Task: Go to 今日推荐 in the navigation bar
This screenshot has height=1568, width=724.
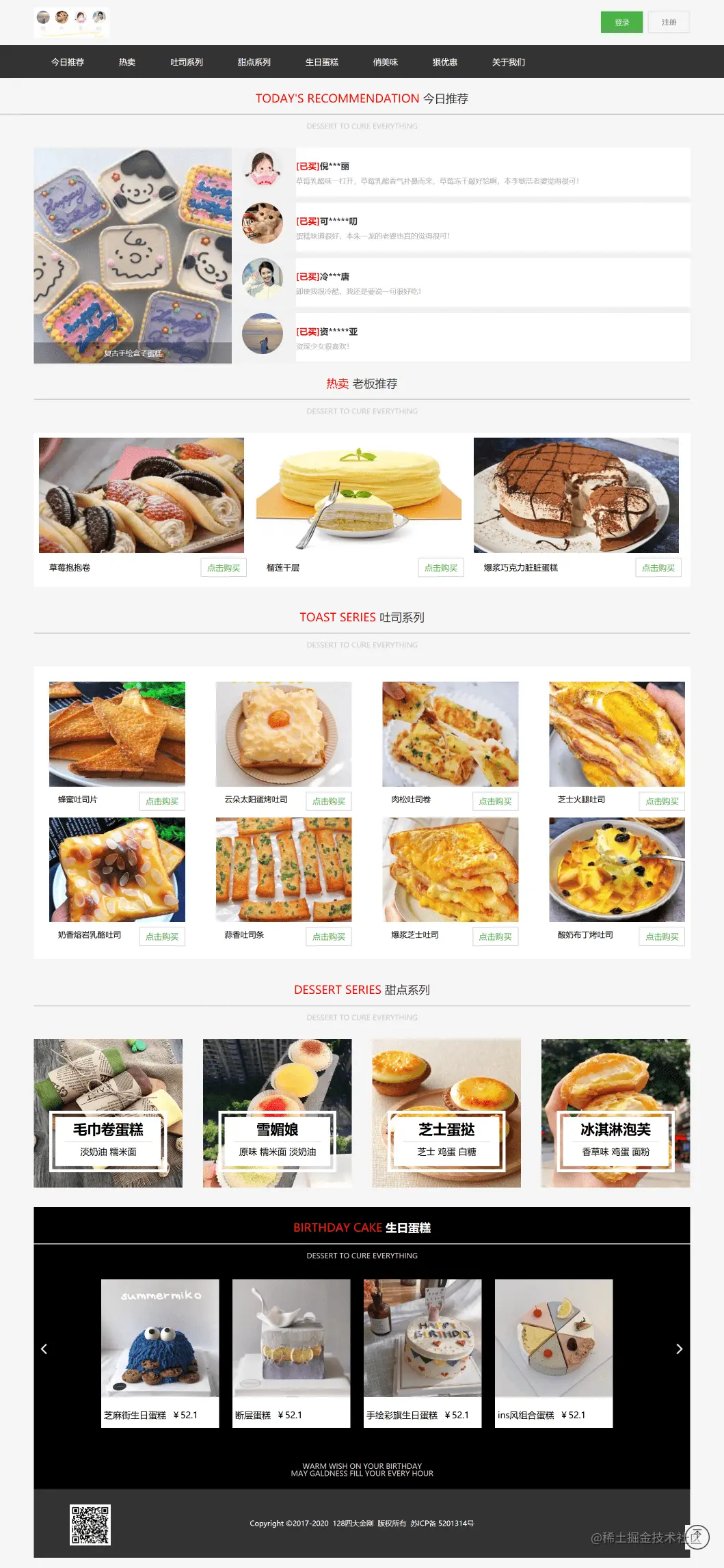Action: coord(68,62)
